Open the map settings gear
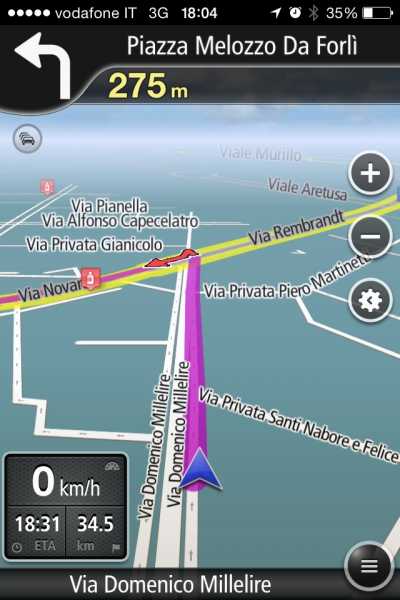This screenshot has height=600, width=400. [x=370, y=300]
